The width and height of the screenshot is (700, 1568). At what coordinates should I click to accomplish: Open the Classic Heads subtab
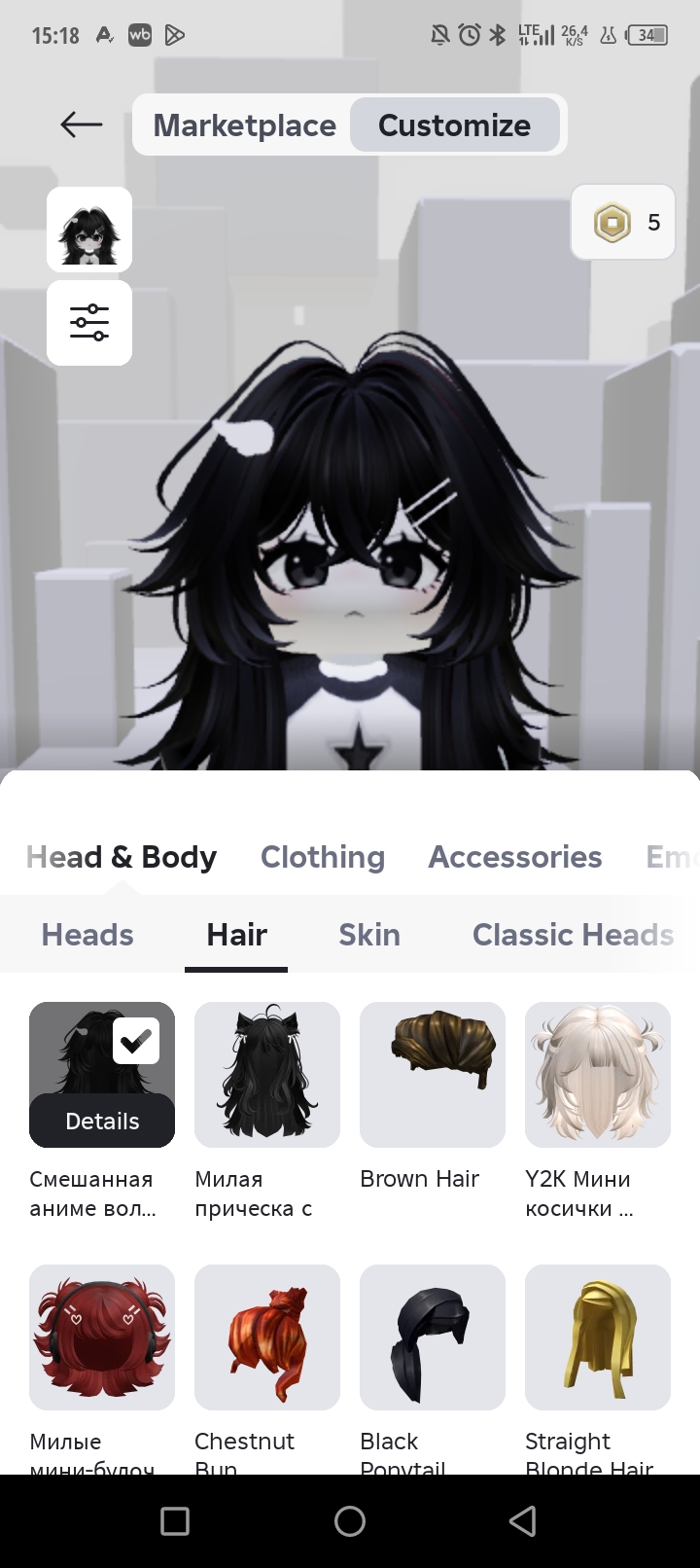pos(574,935)
